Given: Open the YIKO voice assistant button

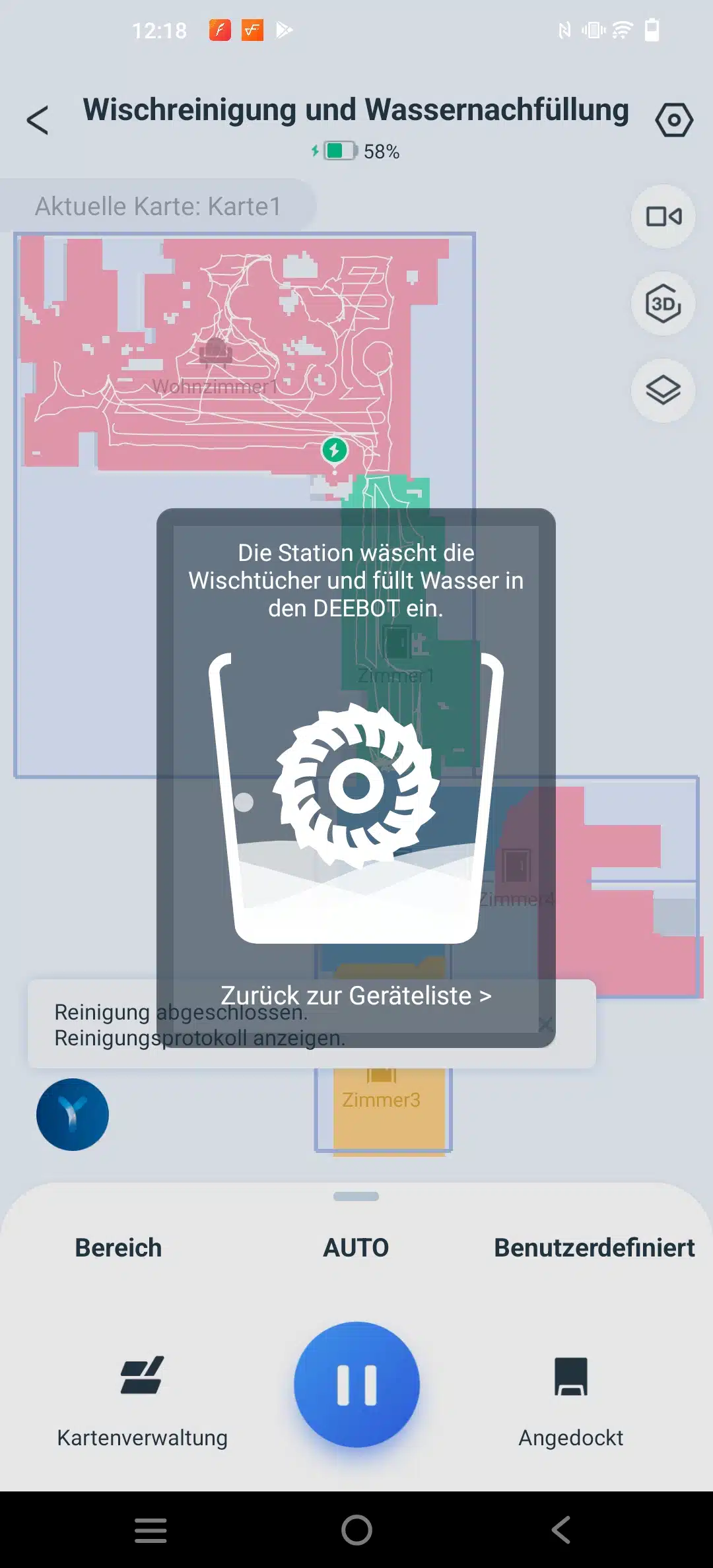Looking at the screenshot, I should tap(73, 1115).
